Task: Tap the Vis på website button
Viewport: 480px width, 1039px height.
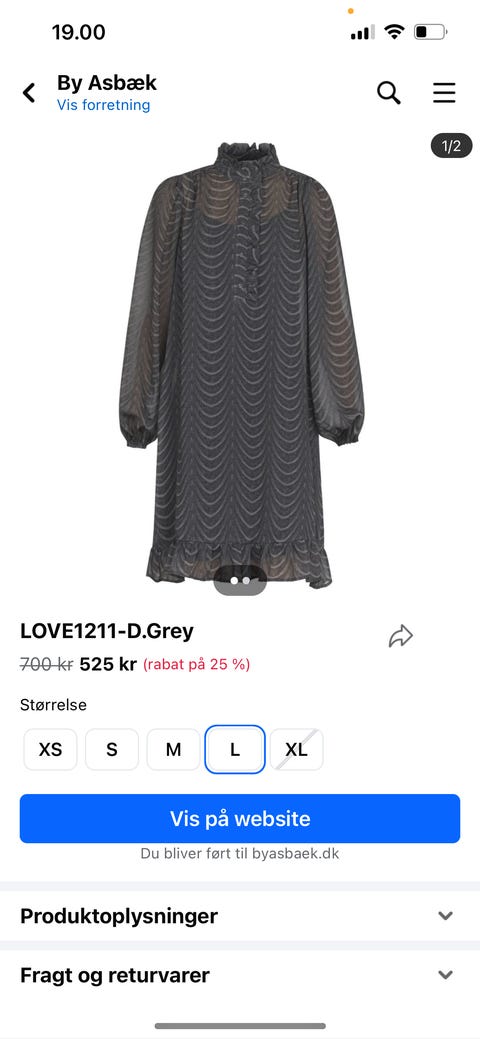Action: [240, 818]
